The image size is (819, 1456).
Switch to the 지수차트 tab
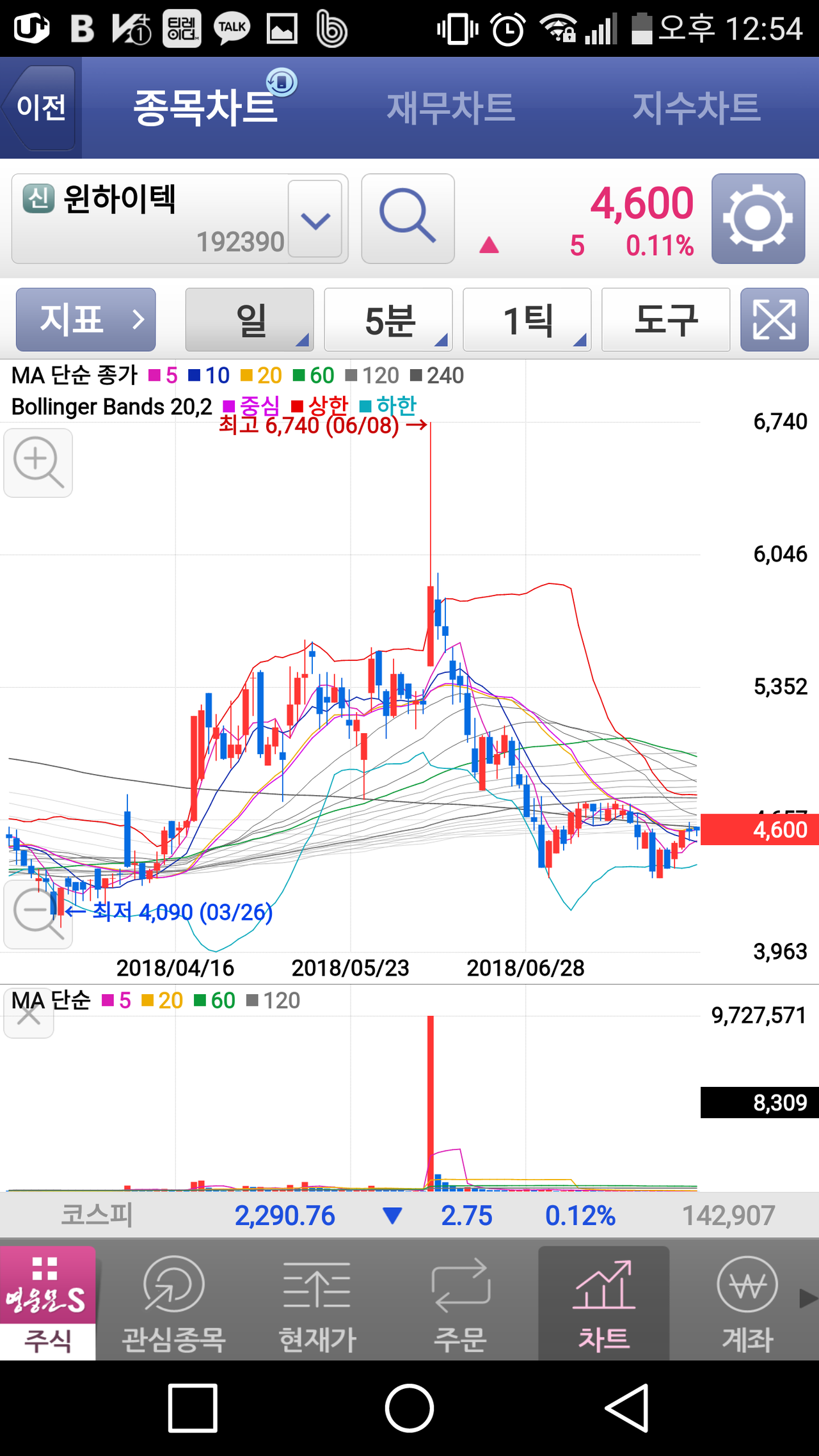[696, 107]
